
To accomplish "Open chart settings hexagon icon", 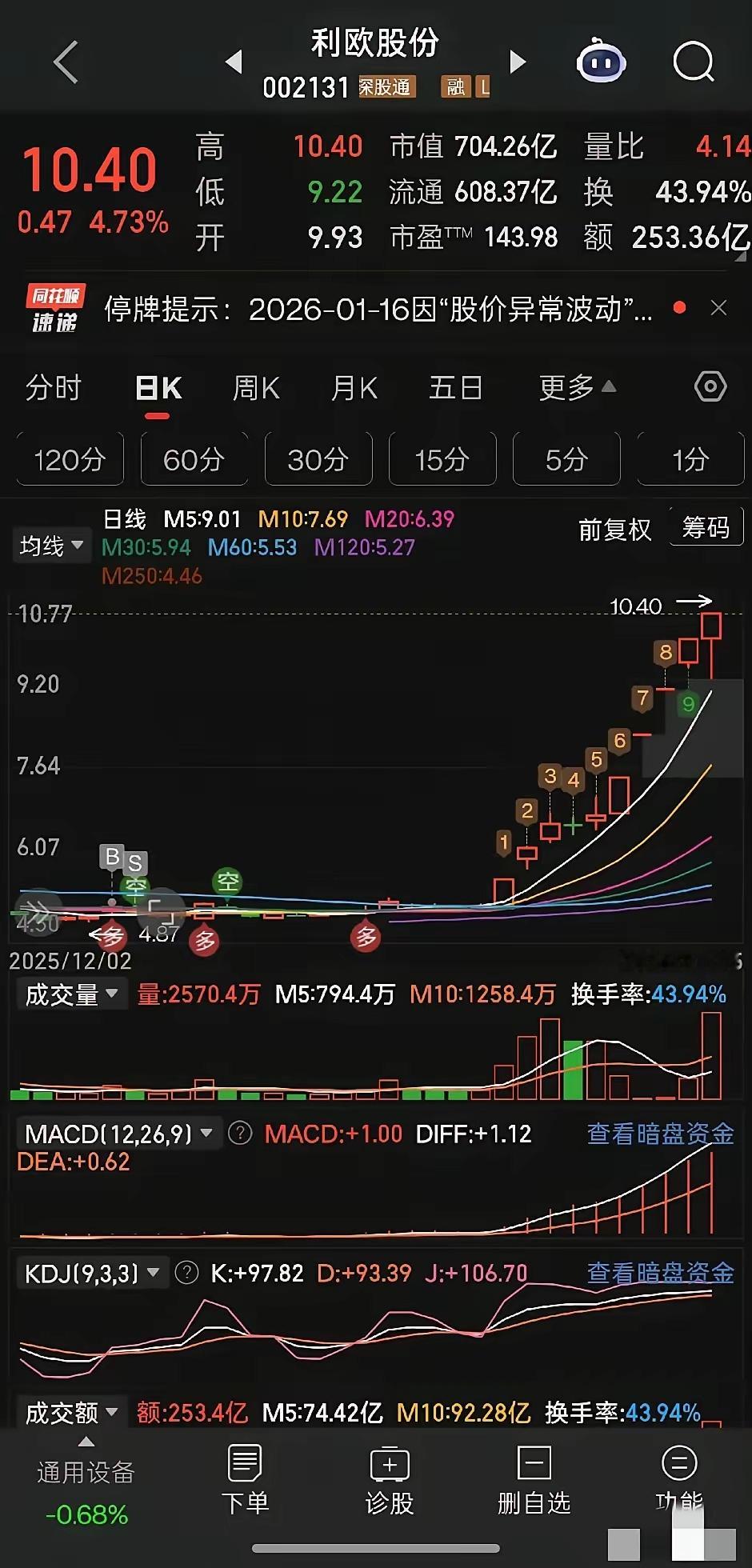I will 710,387.
